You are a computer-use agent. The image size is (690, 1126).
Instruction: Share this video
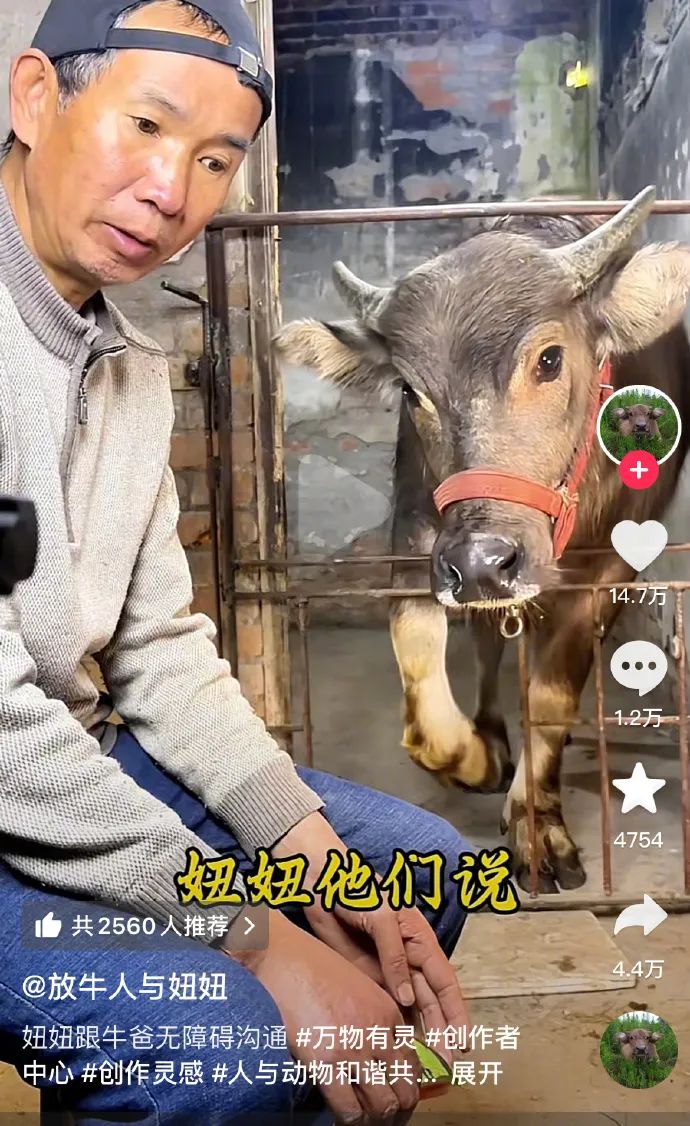pyautogui.click(x=639, y=916)
